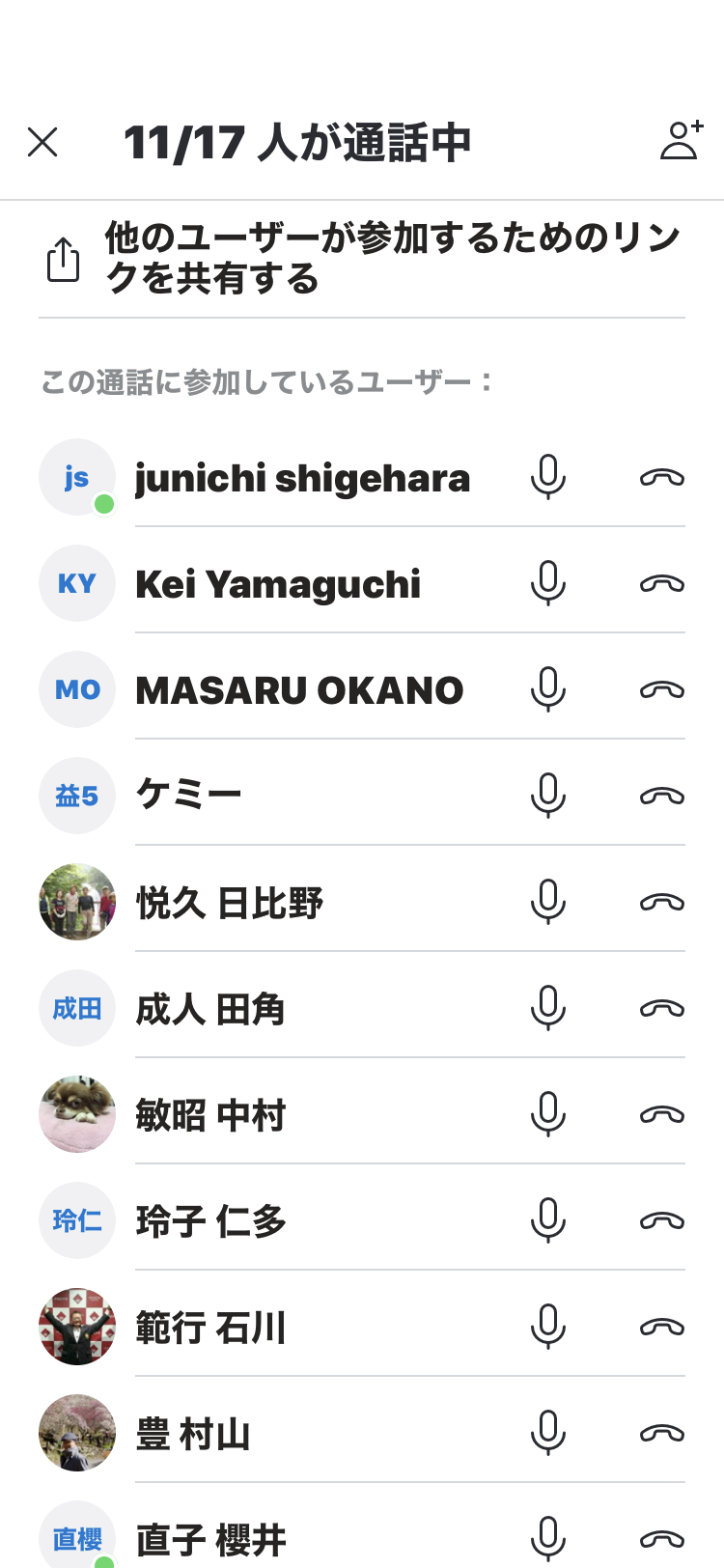The image size is (724, 1568).
Task: Remove junichi shigehara from the call
Action: (x=662, y=477)
